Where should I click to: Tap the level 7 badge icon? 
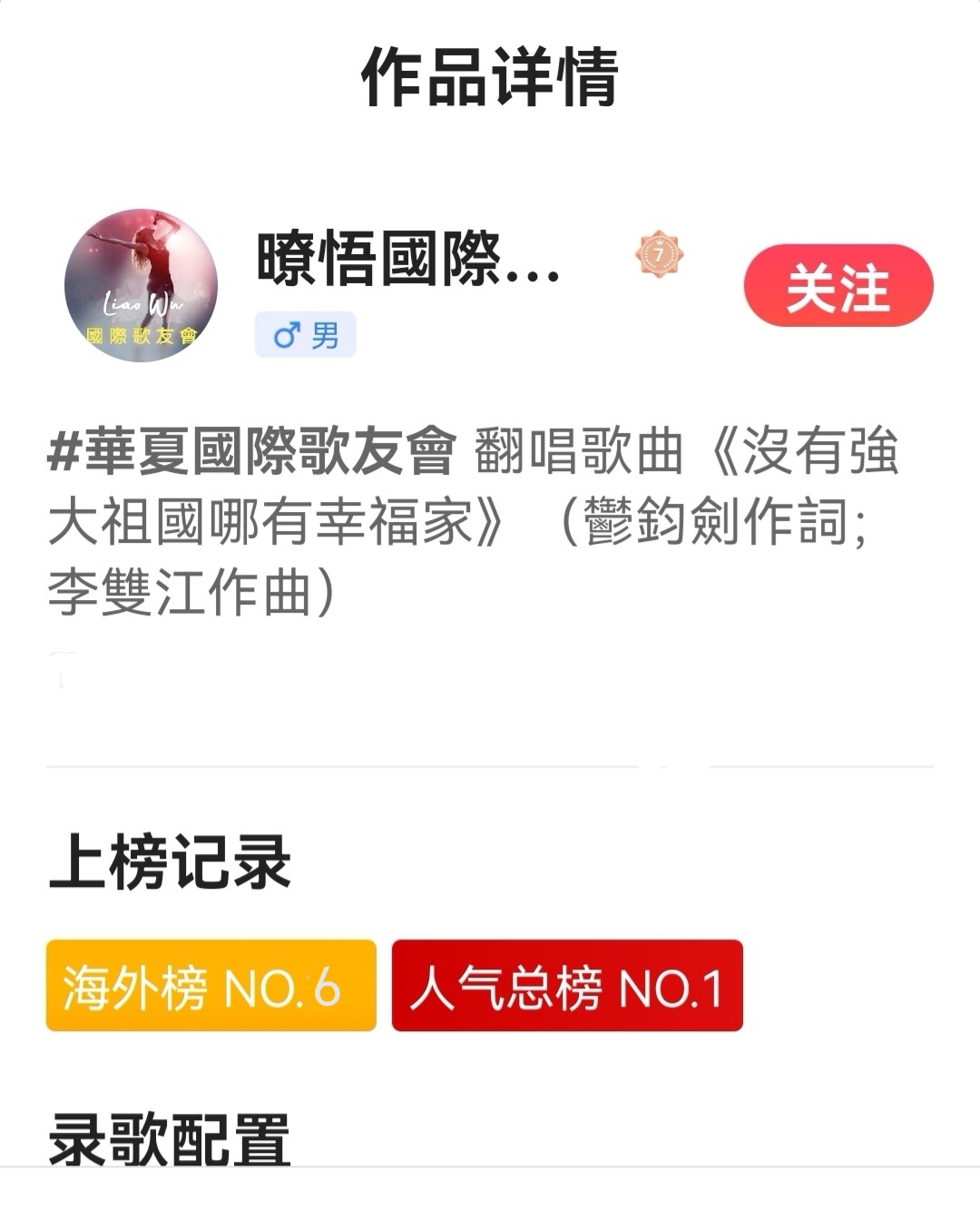point(659,255)
